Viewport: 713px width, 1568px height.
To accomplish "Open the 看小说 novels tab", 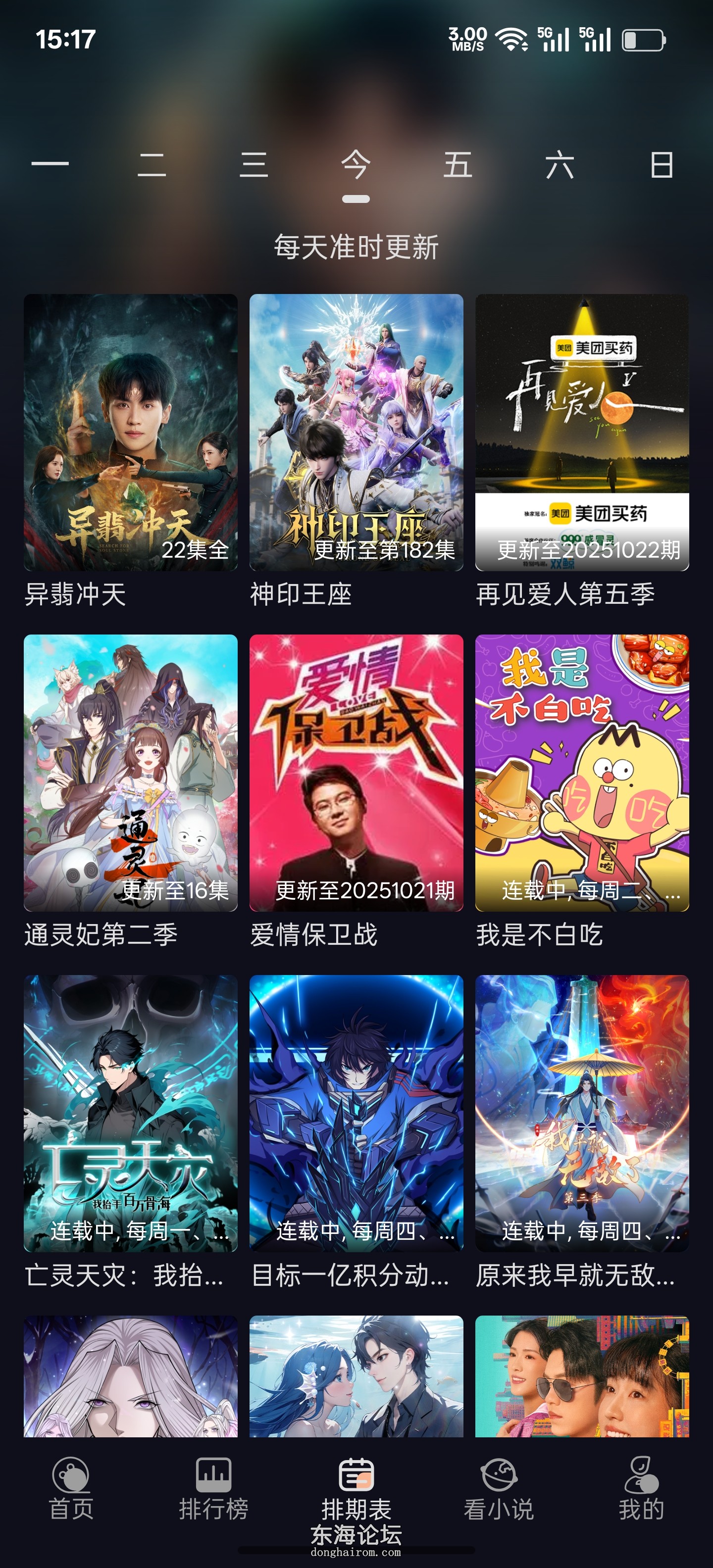I will (499, 1488).
